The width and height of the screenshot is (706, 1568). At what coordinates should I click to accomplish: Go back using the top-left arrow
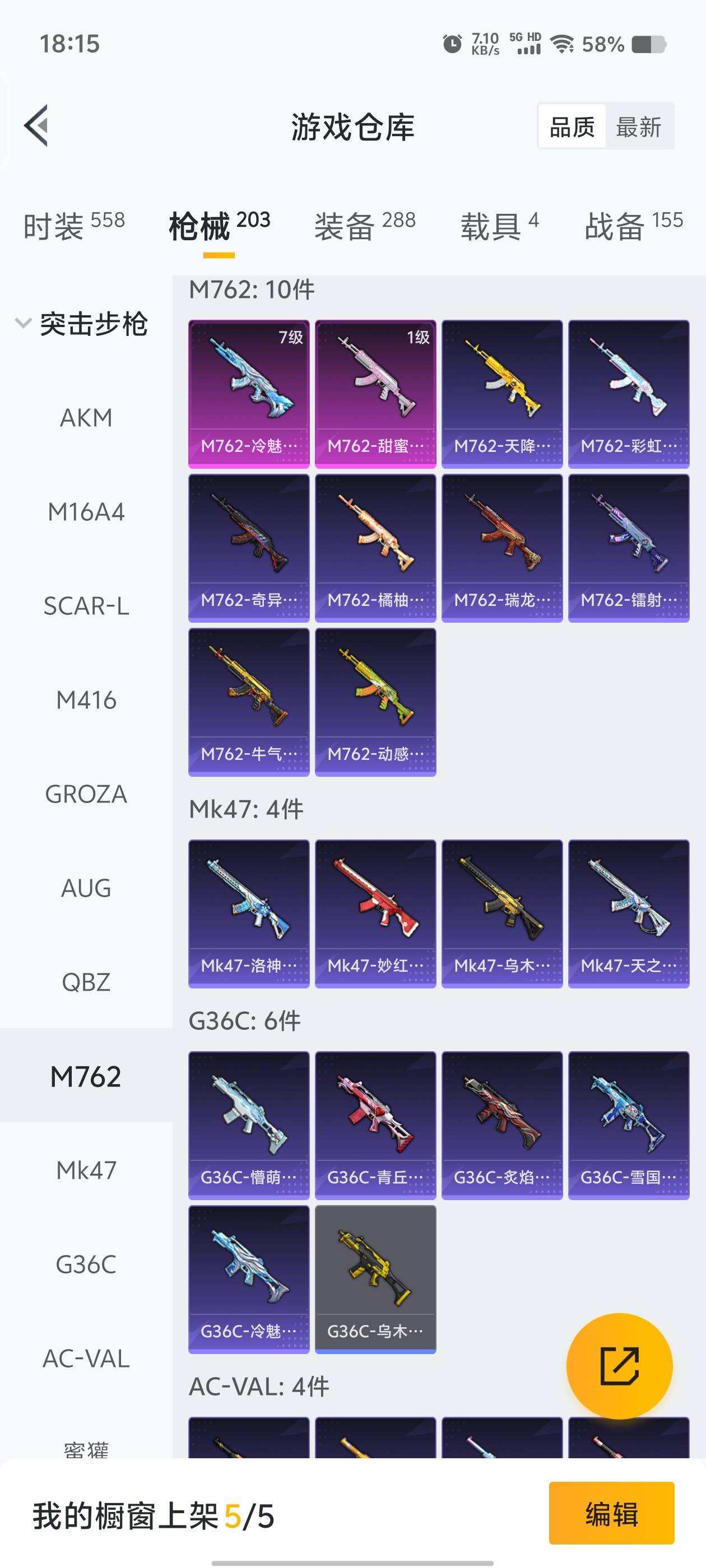pyautogui.click(x=36, y=126)
